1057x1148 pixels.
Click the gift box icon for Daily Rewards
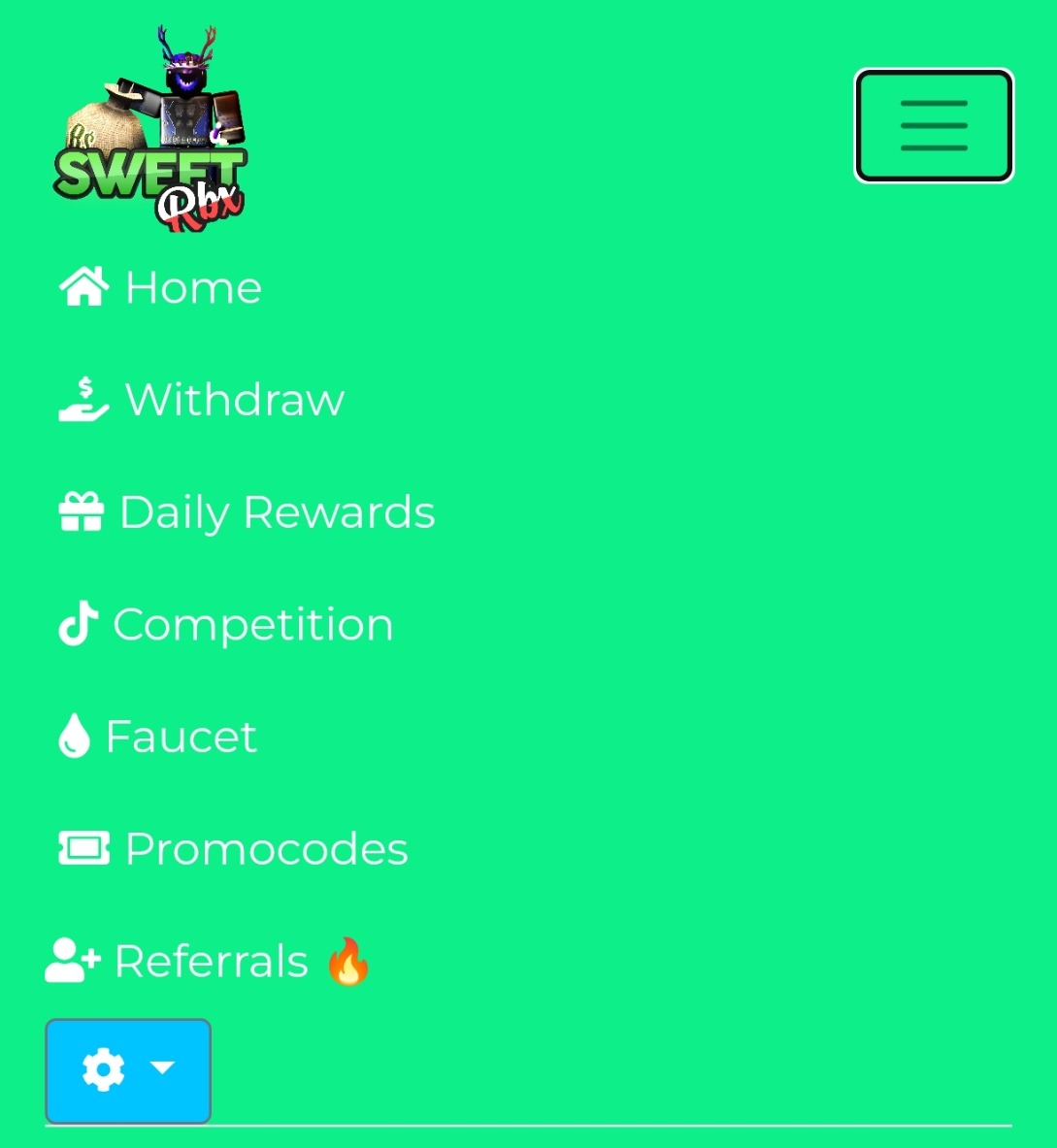[82, 511]
